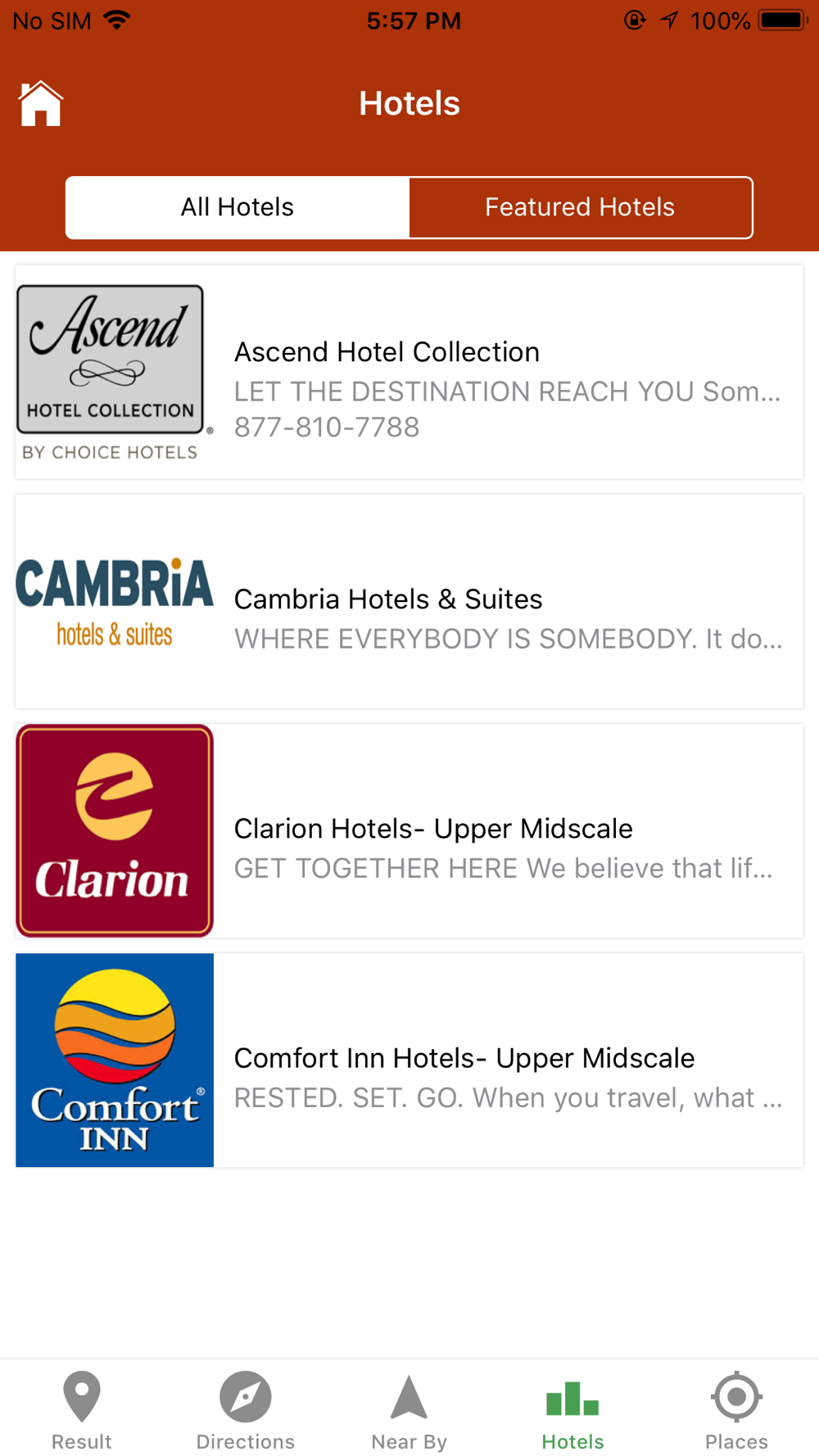Viewport: 819px width, 1456px height.
Task: Go to the home screen icon
Action: click(x=41, y=103)
